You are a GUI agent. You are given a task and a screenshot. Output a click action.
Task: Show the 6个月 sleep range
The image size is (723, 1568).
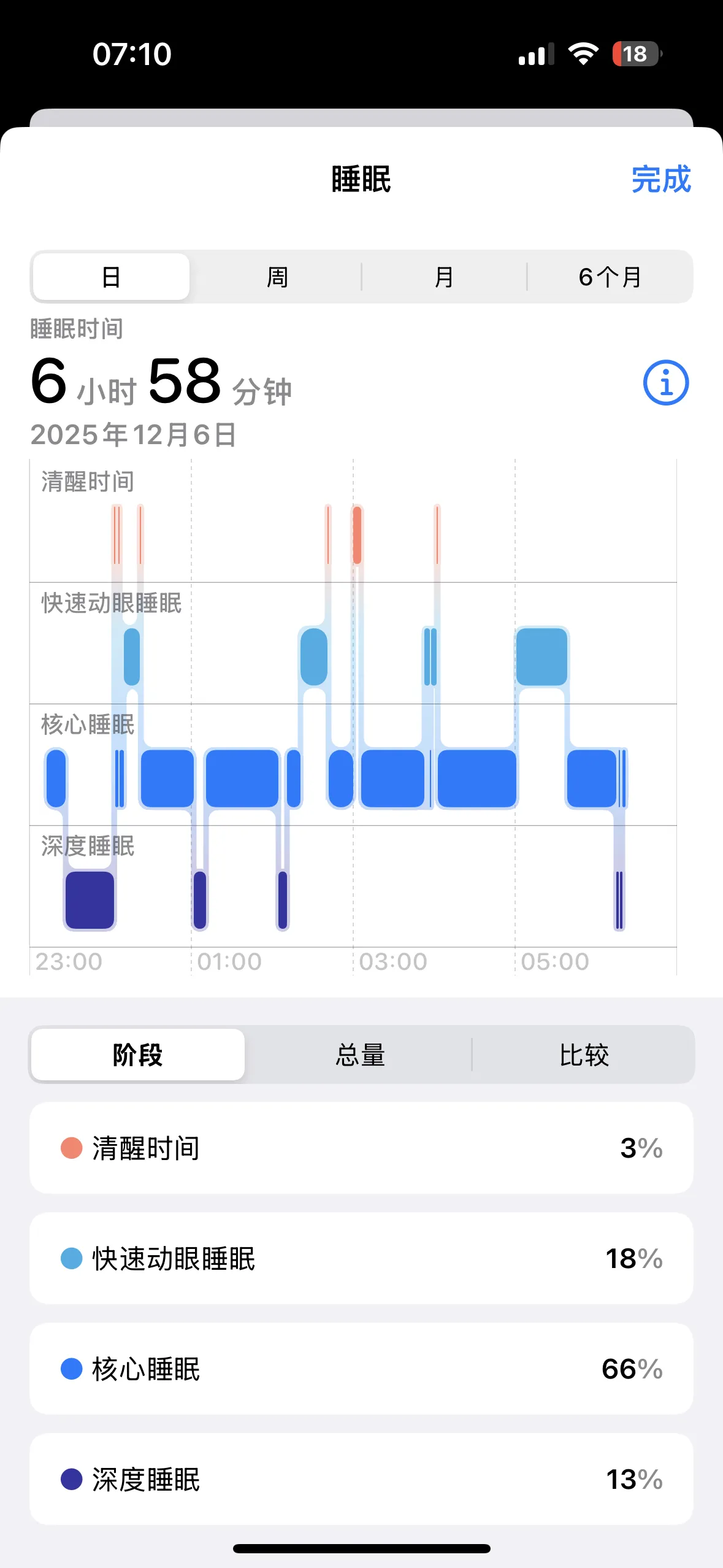(x=610, y=277)
